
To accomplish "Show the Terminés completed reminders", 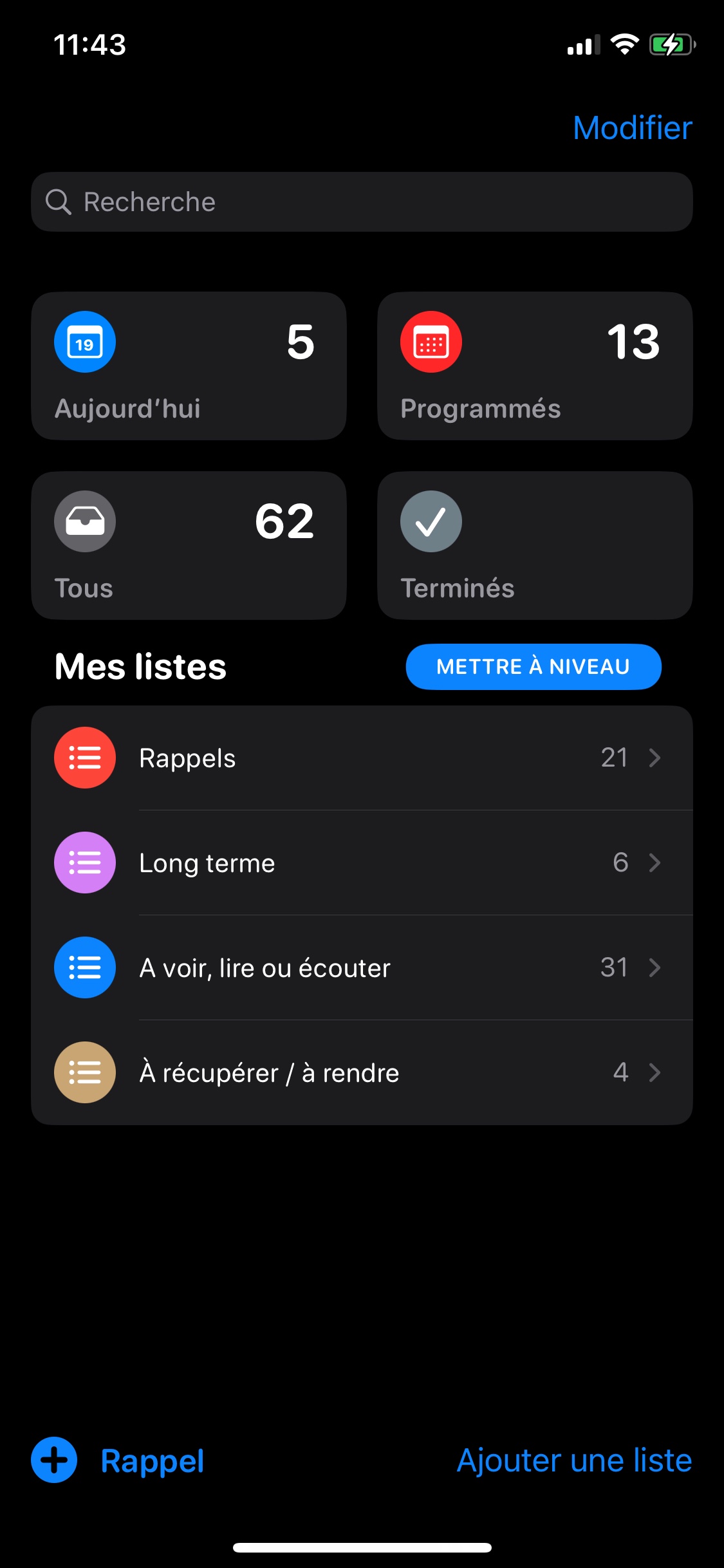I will (x=535, y=545).
